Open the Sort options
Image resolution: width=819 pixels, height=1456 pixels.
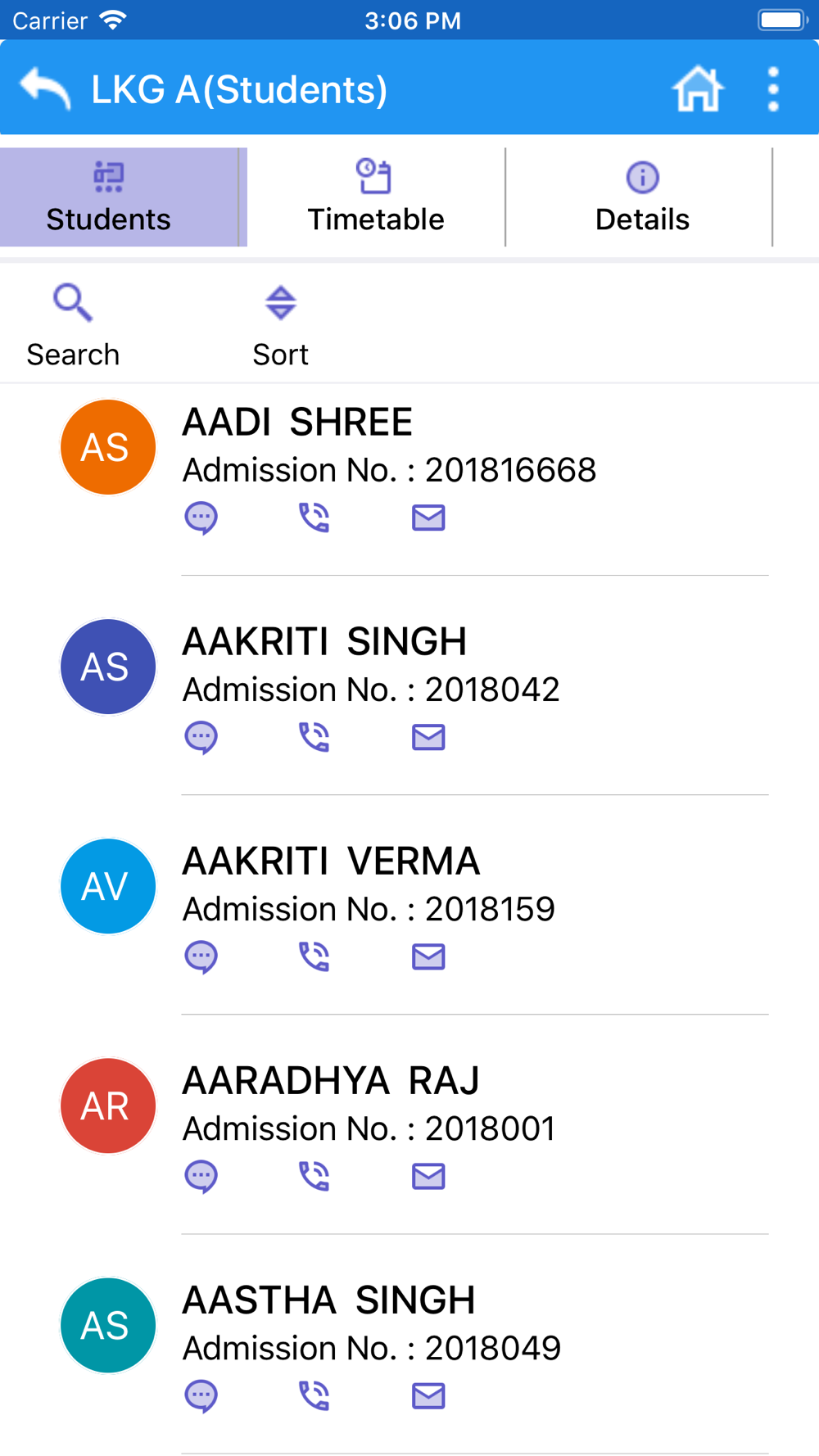[x=280, y=326]
